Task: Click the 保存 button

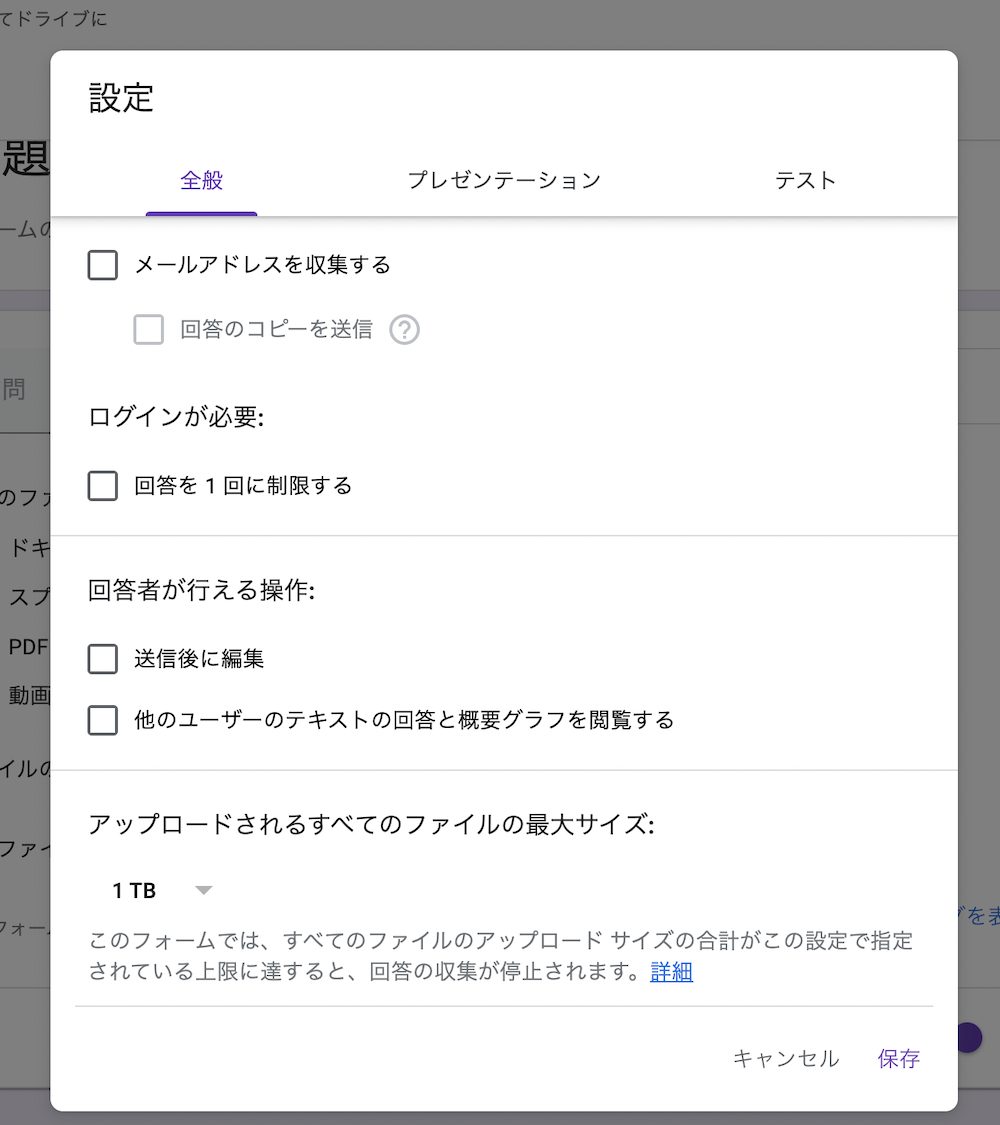Action: point(898,1058)
